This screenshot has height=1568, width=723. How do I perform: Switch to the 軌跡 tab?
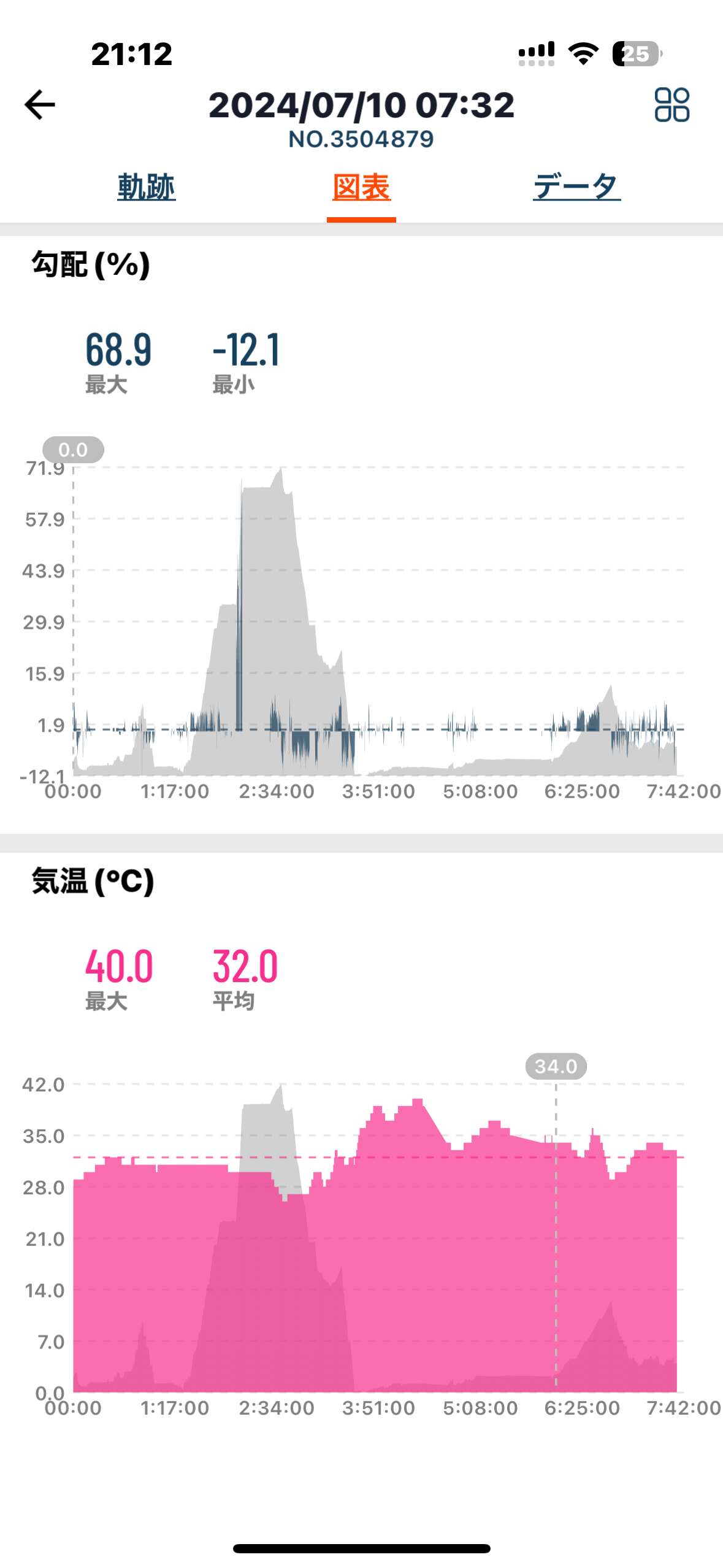147,187
